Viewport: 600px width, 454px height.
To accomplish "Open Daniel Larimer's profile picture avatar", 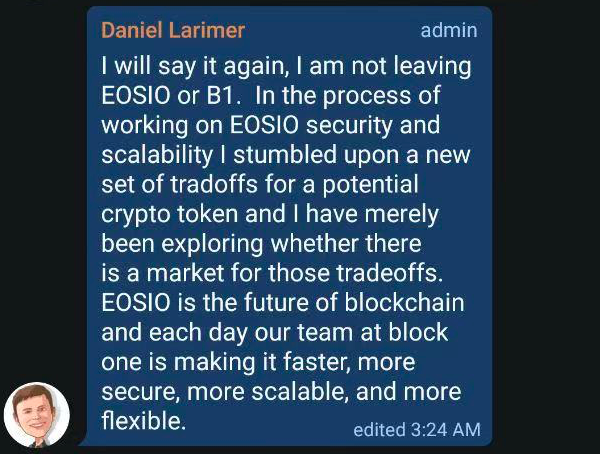I will pyautogui.click(x=37, y=414).
